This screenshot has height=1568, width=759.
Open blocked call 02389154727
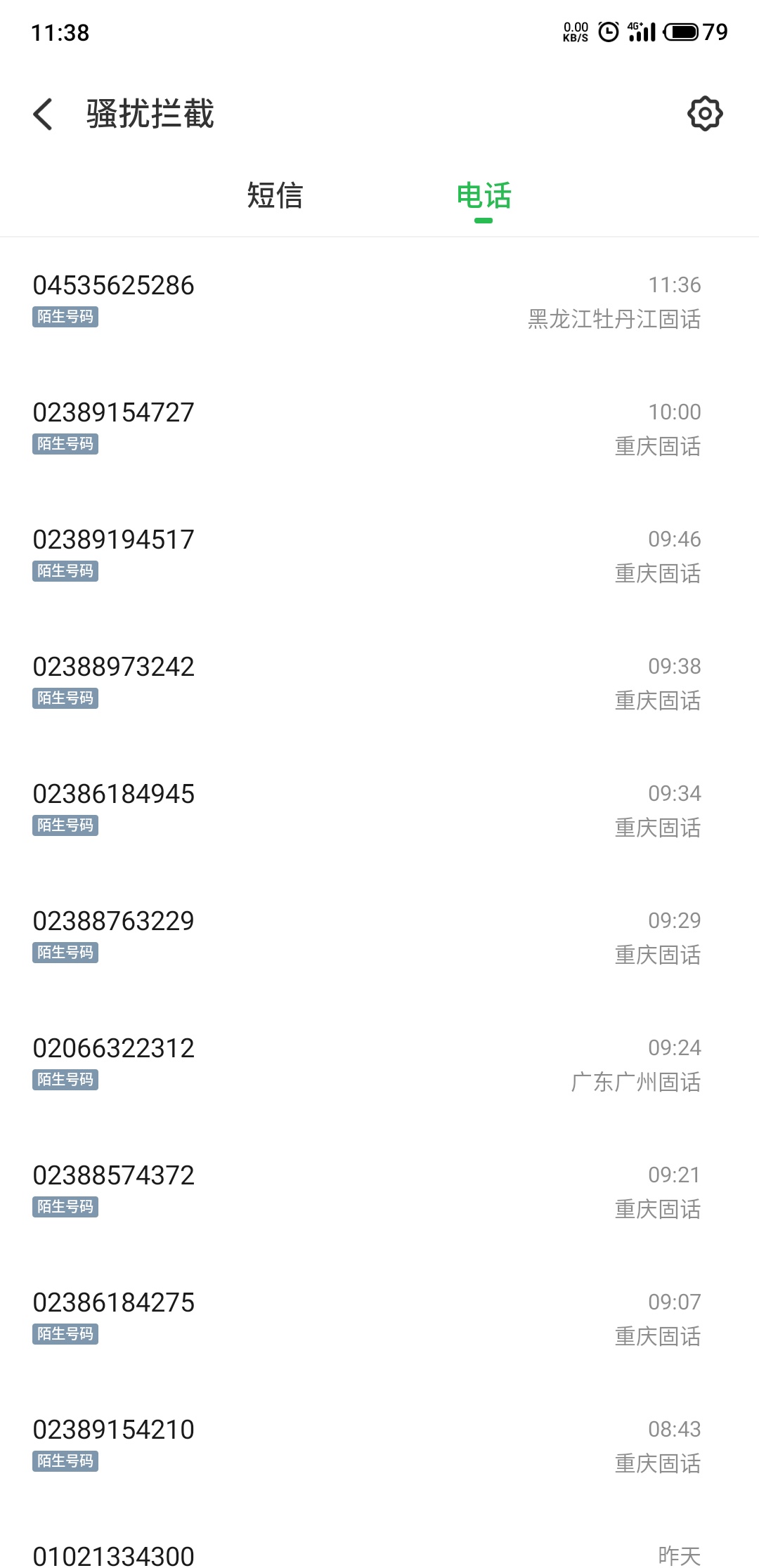click(379, 428)
